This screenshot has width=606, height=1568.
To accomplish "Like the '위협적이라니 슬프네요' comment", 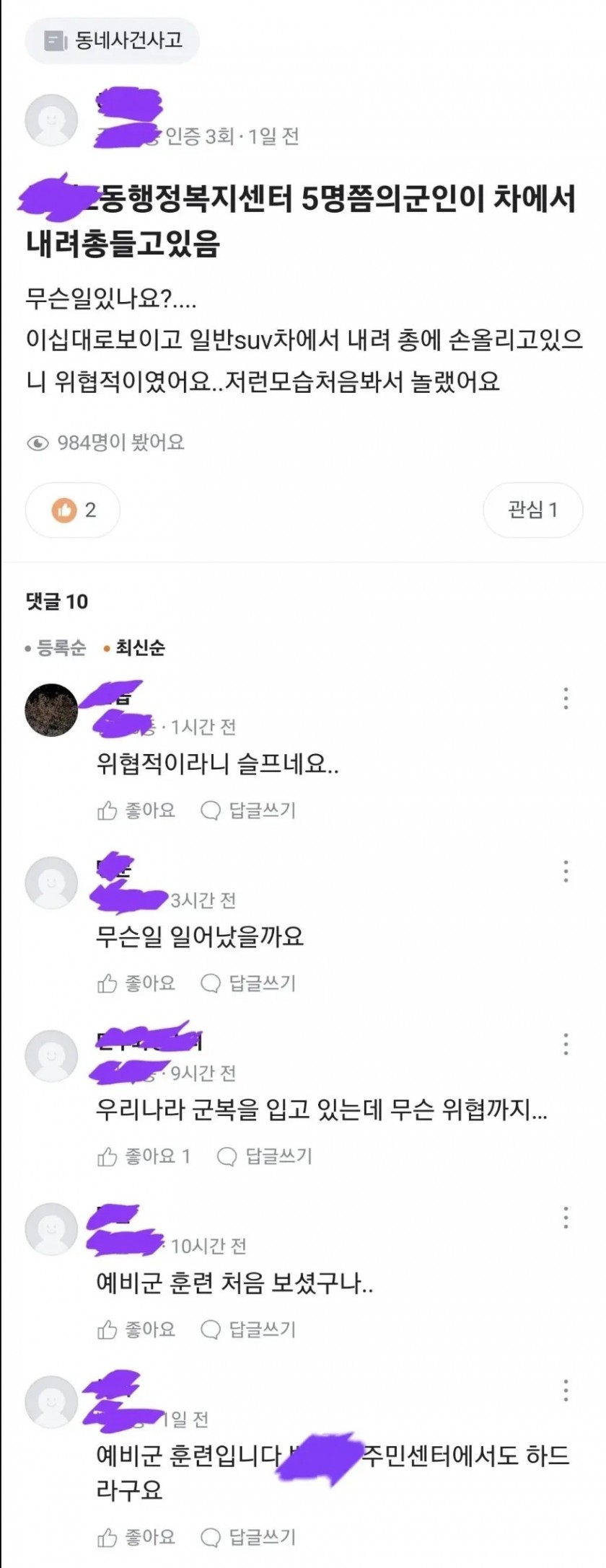I will coord(136,810).
